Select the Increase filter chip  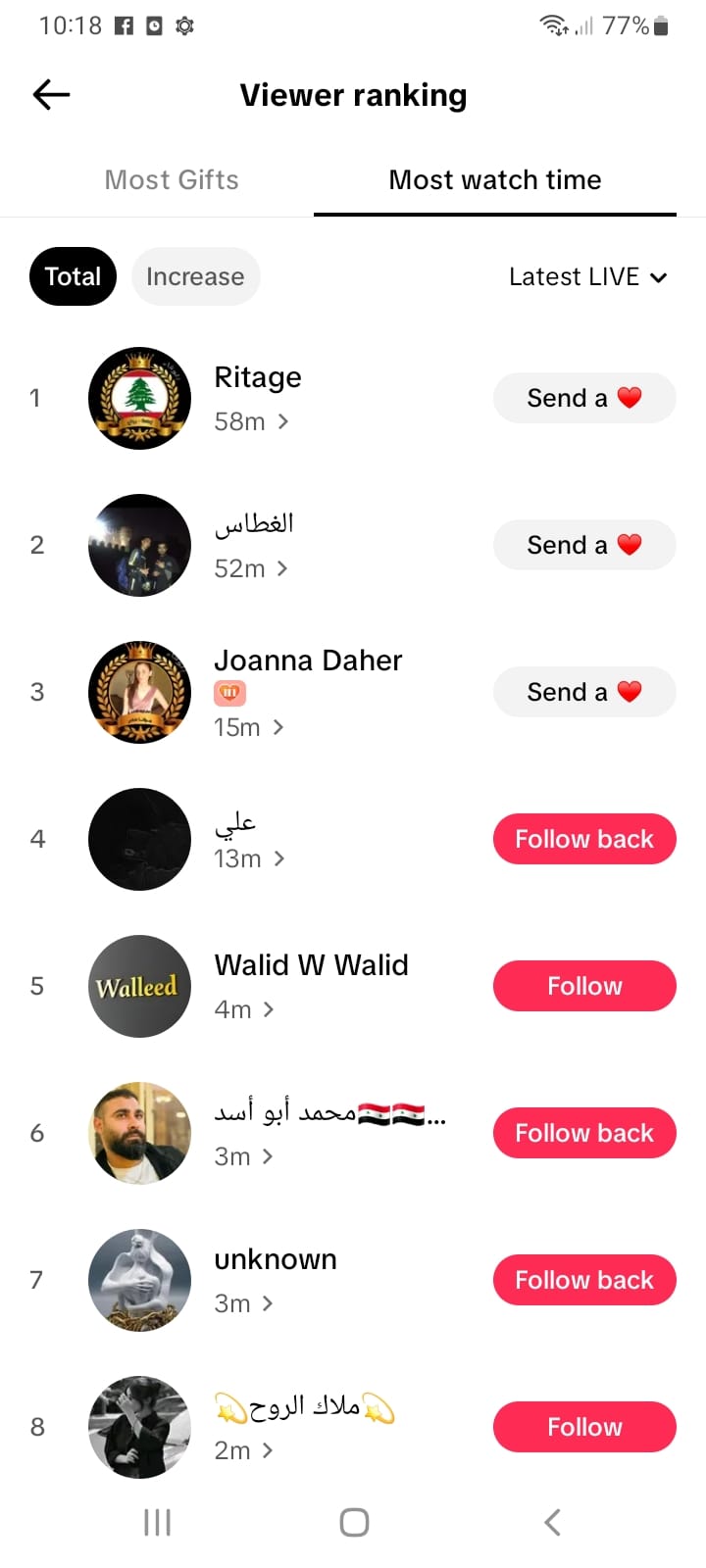195,276
